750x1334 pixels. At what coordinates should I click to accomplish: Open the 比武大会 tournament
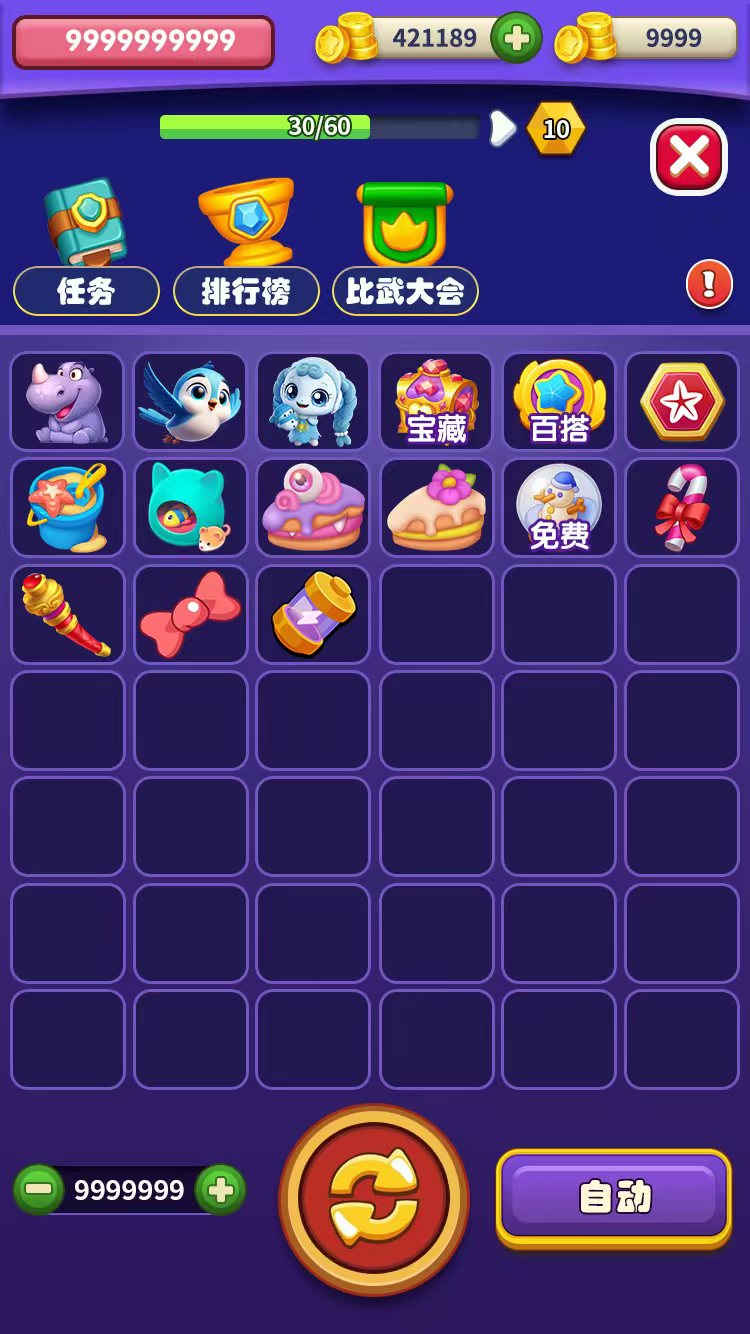pyautogui.click(x=405, y=291)
